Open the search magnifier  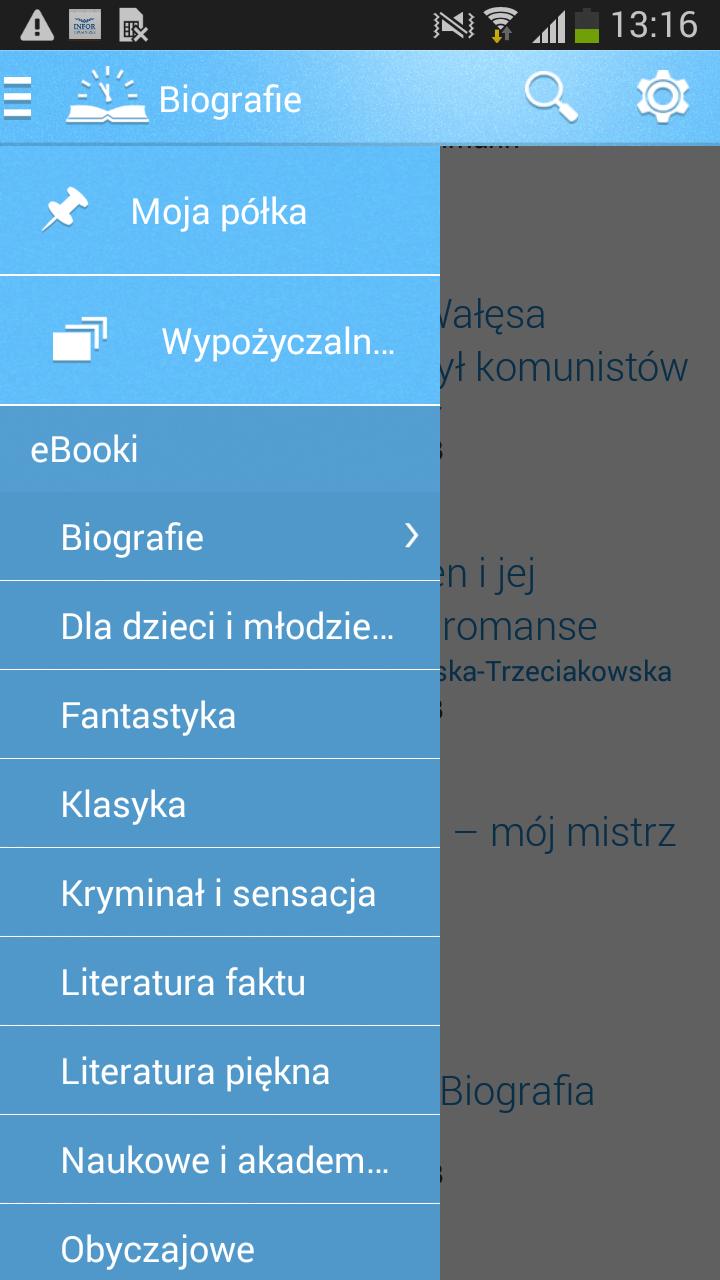pyautogui.click(x=551, y=98)
